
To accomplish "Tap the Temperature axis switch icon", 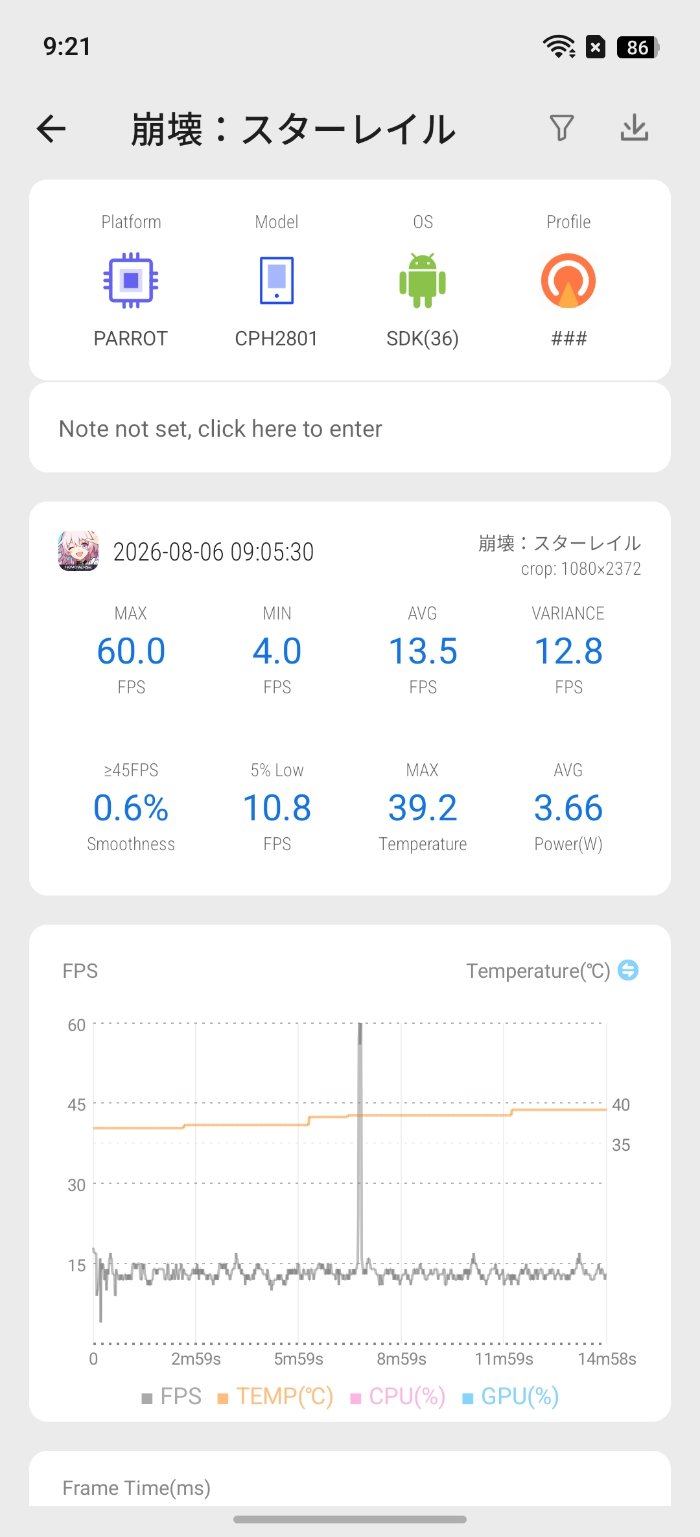I will coord(628,970).
